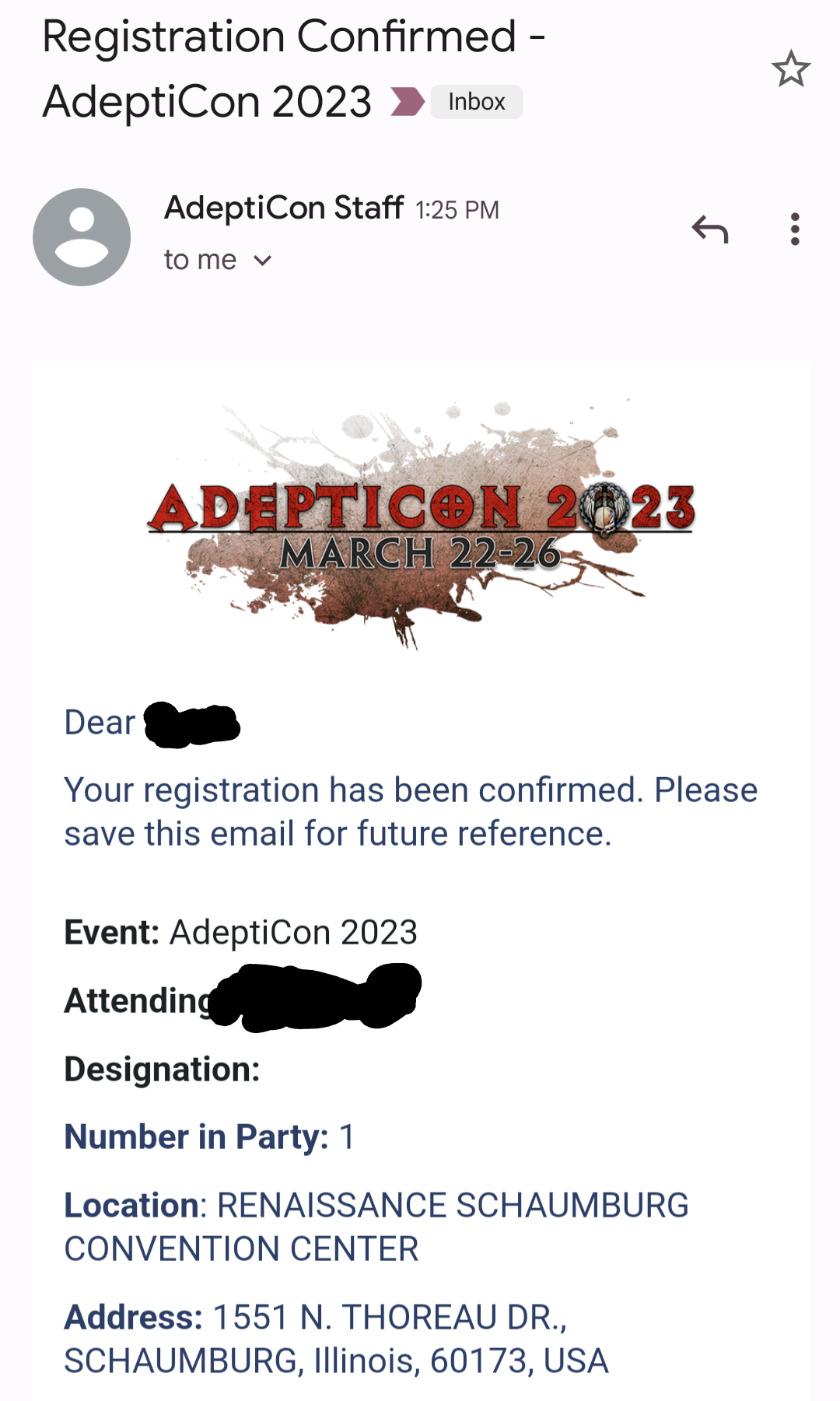Reply to AdeptiCon Staff
The height and width of the screenshot is (1401, 840).
710,229
